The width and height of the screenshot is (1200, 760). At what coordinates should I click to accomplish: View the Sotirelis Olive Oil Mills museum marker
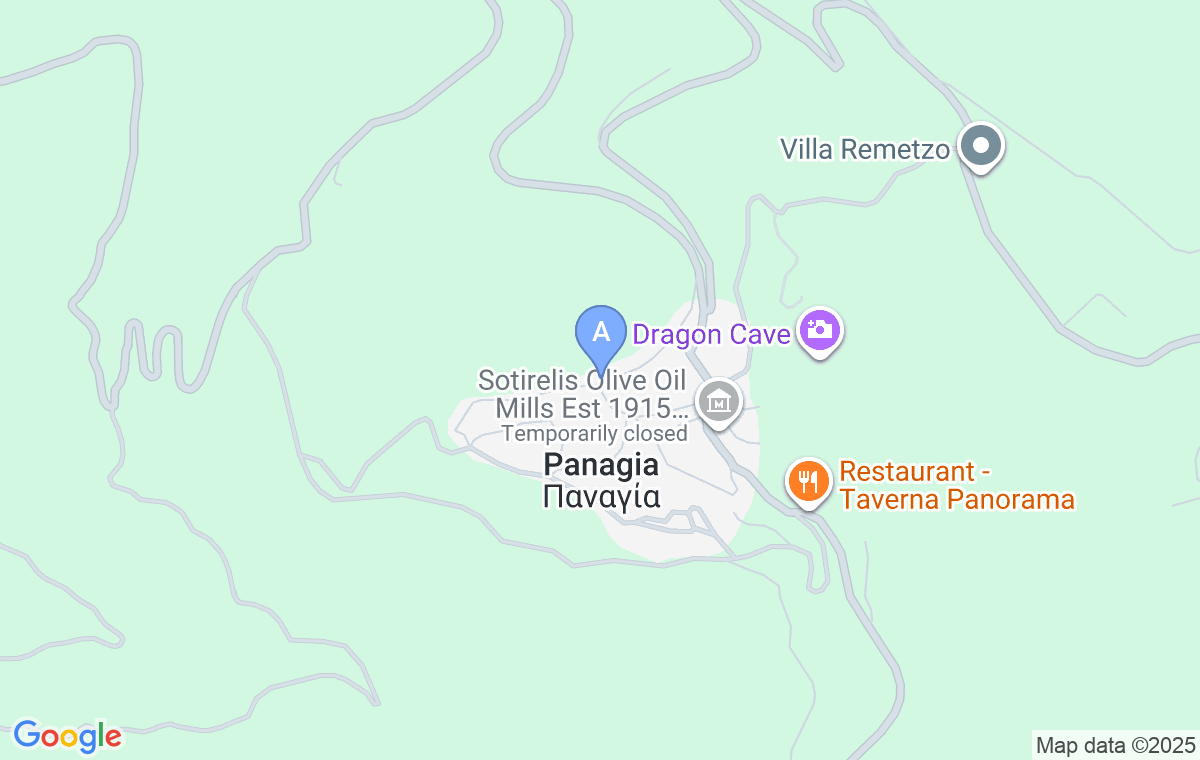[718, 402]
